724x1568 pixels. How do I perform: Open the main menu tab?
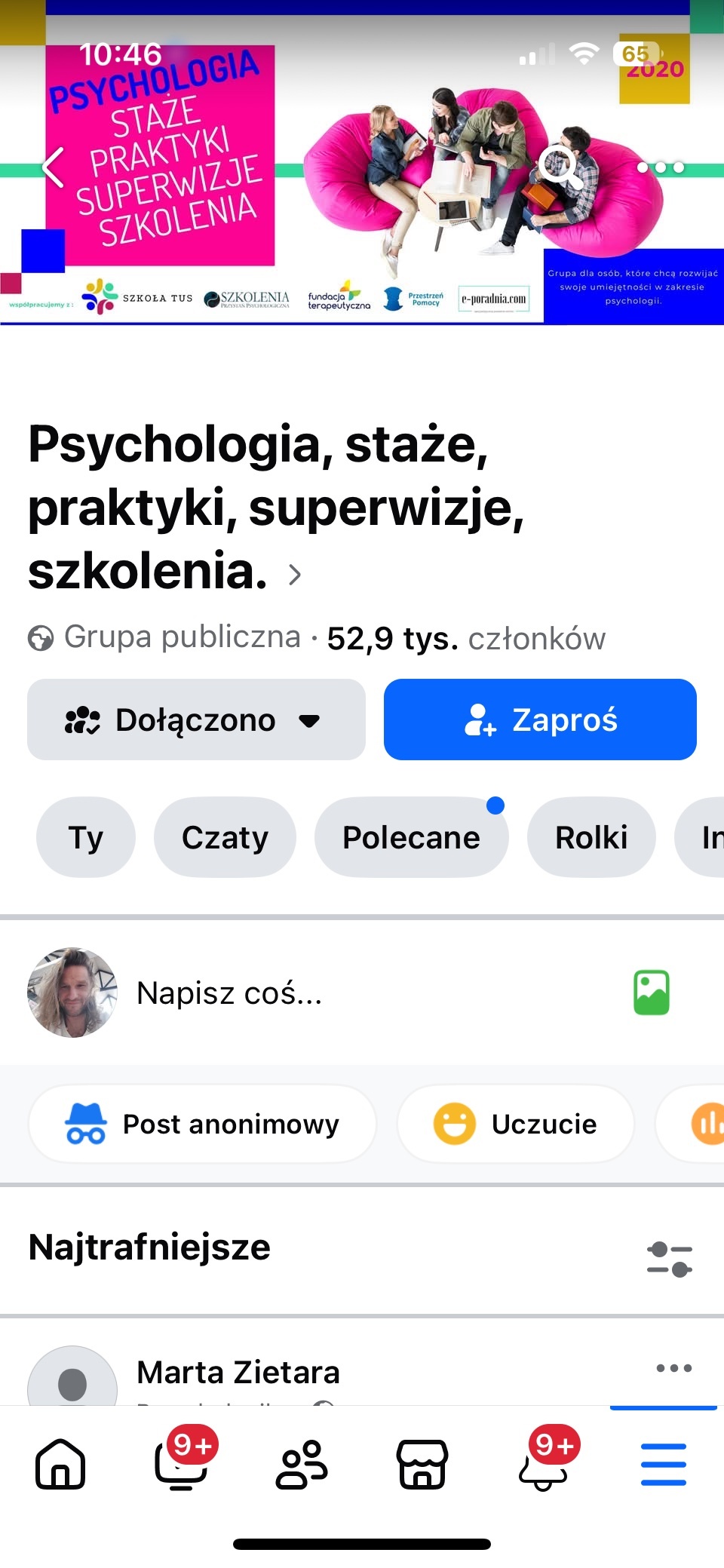tap(664, 1463)
